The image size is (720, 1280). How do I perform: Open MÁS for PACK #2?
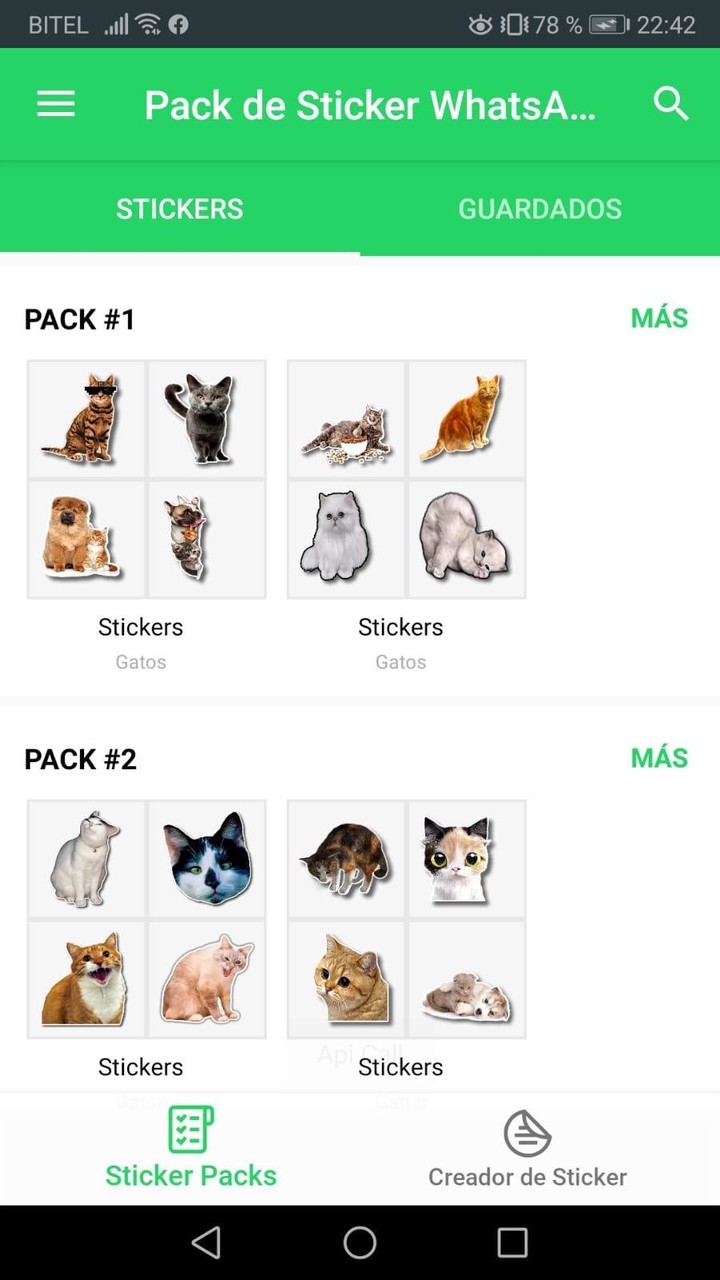click(660, 758)
